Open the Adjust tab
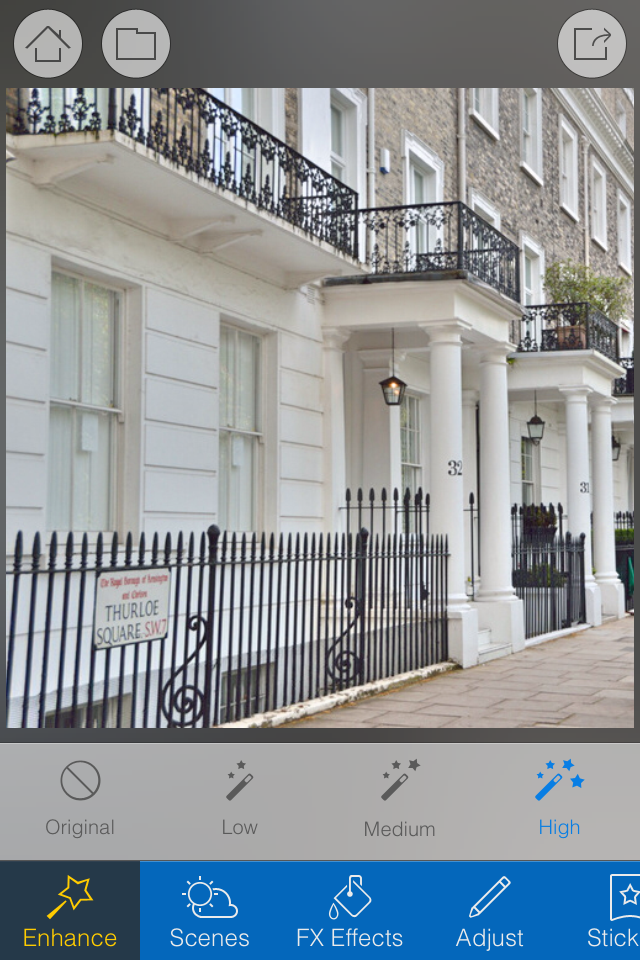 489,910
